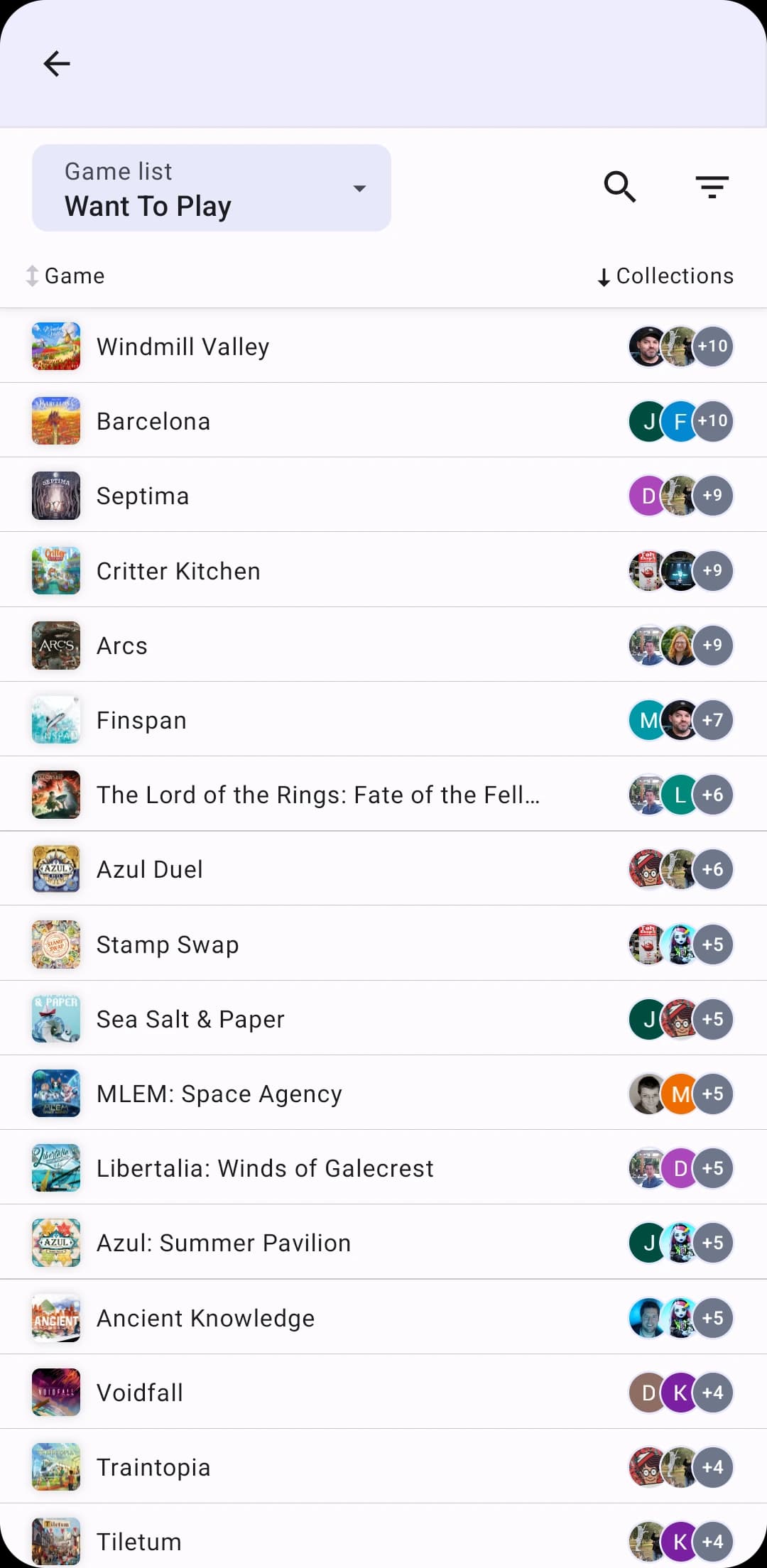767x1568 pixels.
Task: Select Ancient Knowledge
Action: click(x=205, y=1318)
